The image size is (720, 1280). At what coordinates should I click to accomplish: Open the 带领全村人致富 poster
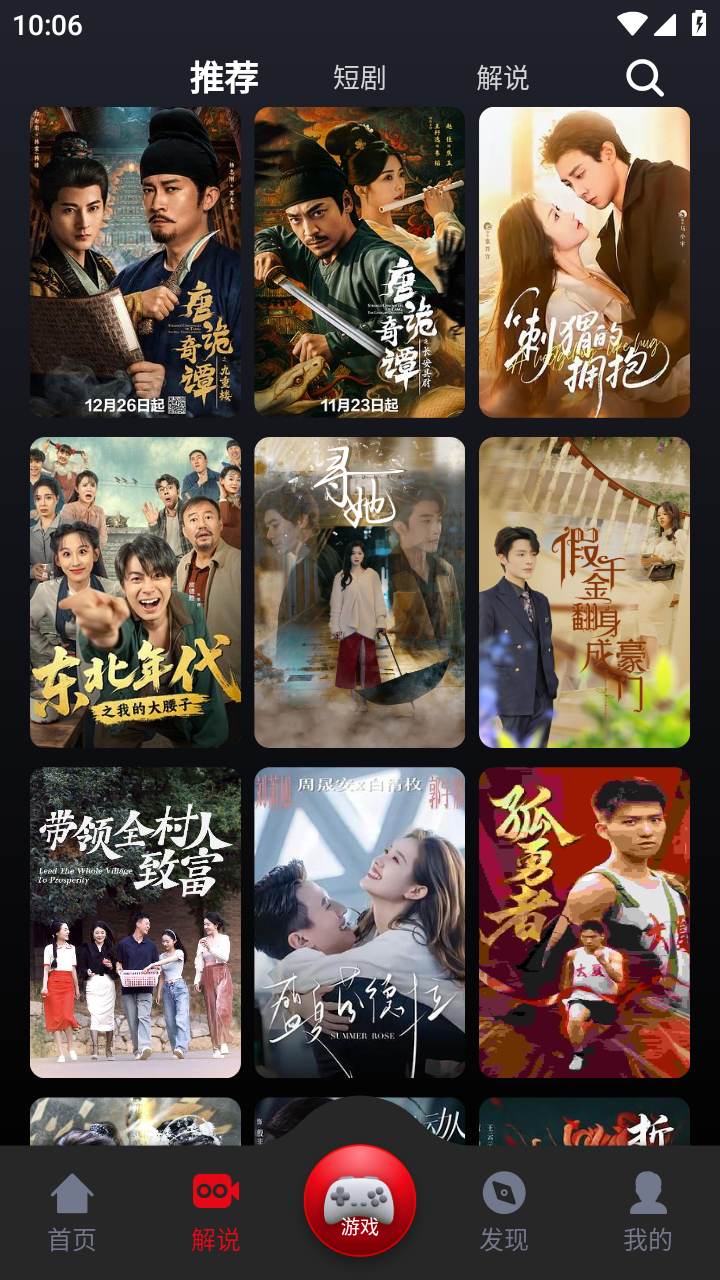[135, 921]
